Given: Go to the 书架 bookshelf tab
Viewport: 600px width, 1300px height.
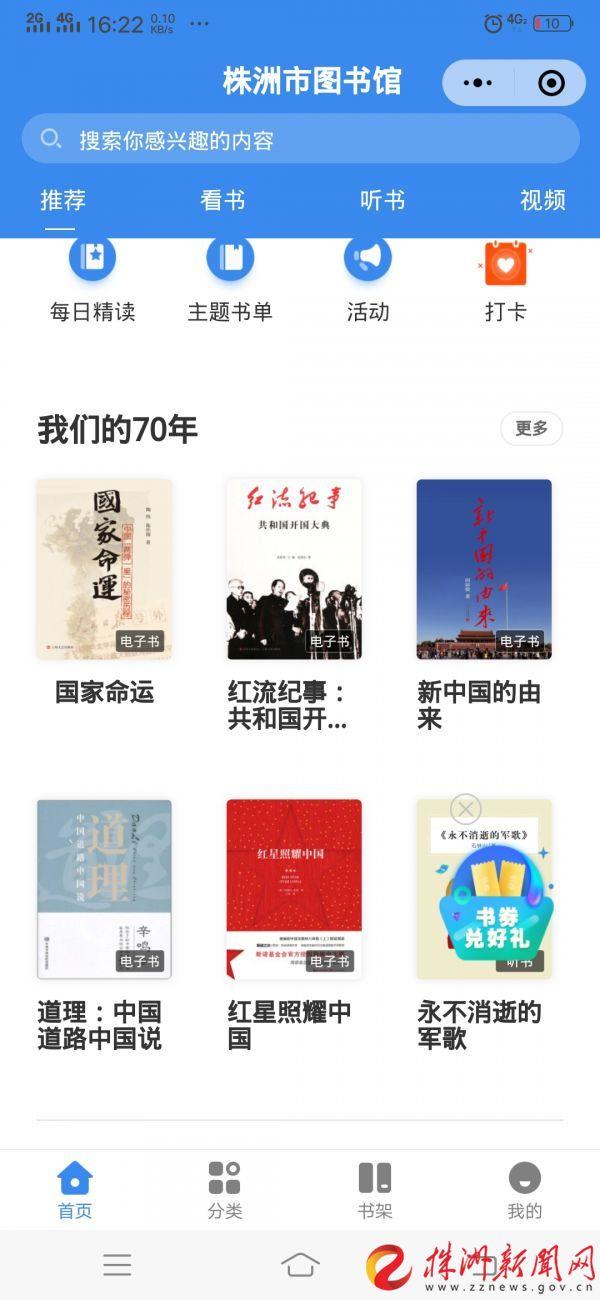Looking at the screenshot, I should (375, 1190).
